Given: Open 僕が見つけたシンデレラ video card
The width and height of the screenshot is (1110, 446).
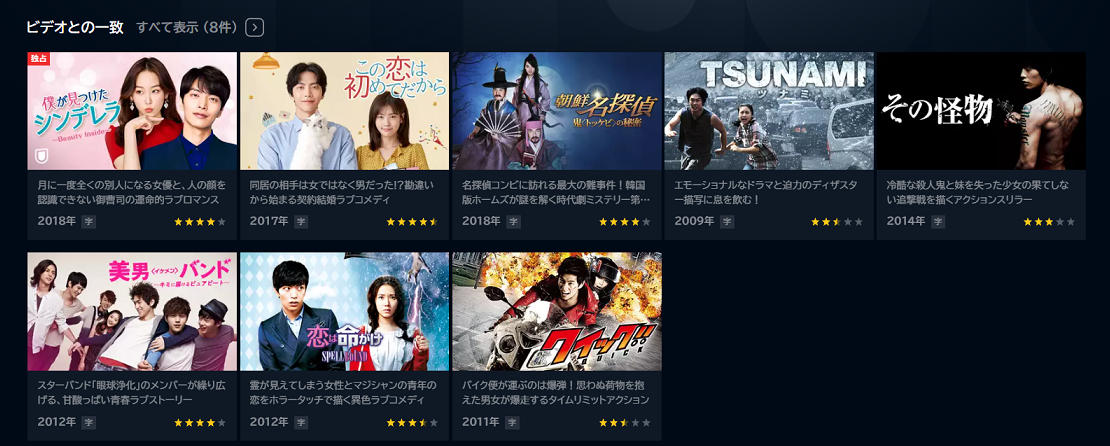Looking at the screenshot, I should 132,112.
